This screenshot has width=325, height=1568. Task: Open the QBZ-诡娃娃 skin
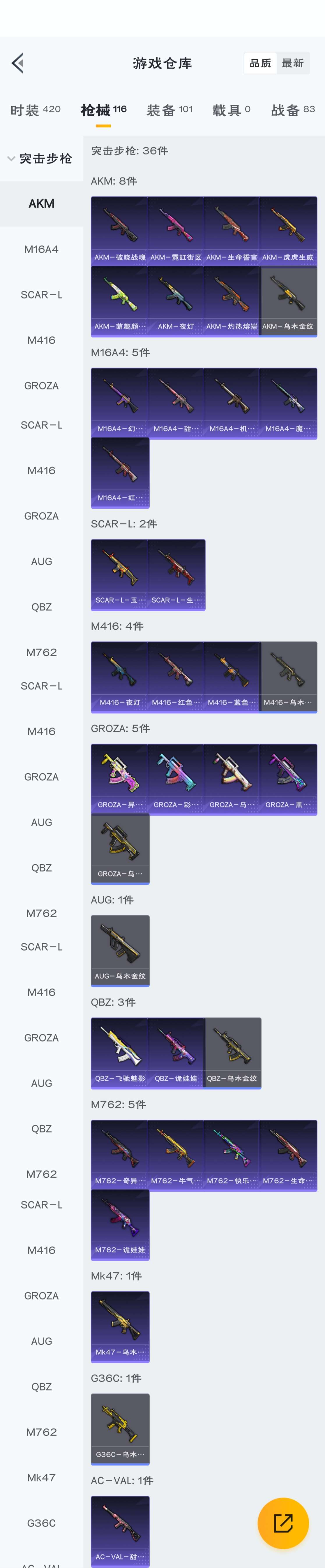click(x=175, y=1052)
